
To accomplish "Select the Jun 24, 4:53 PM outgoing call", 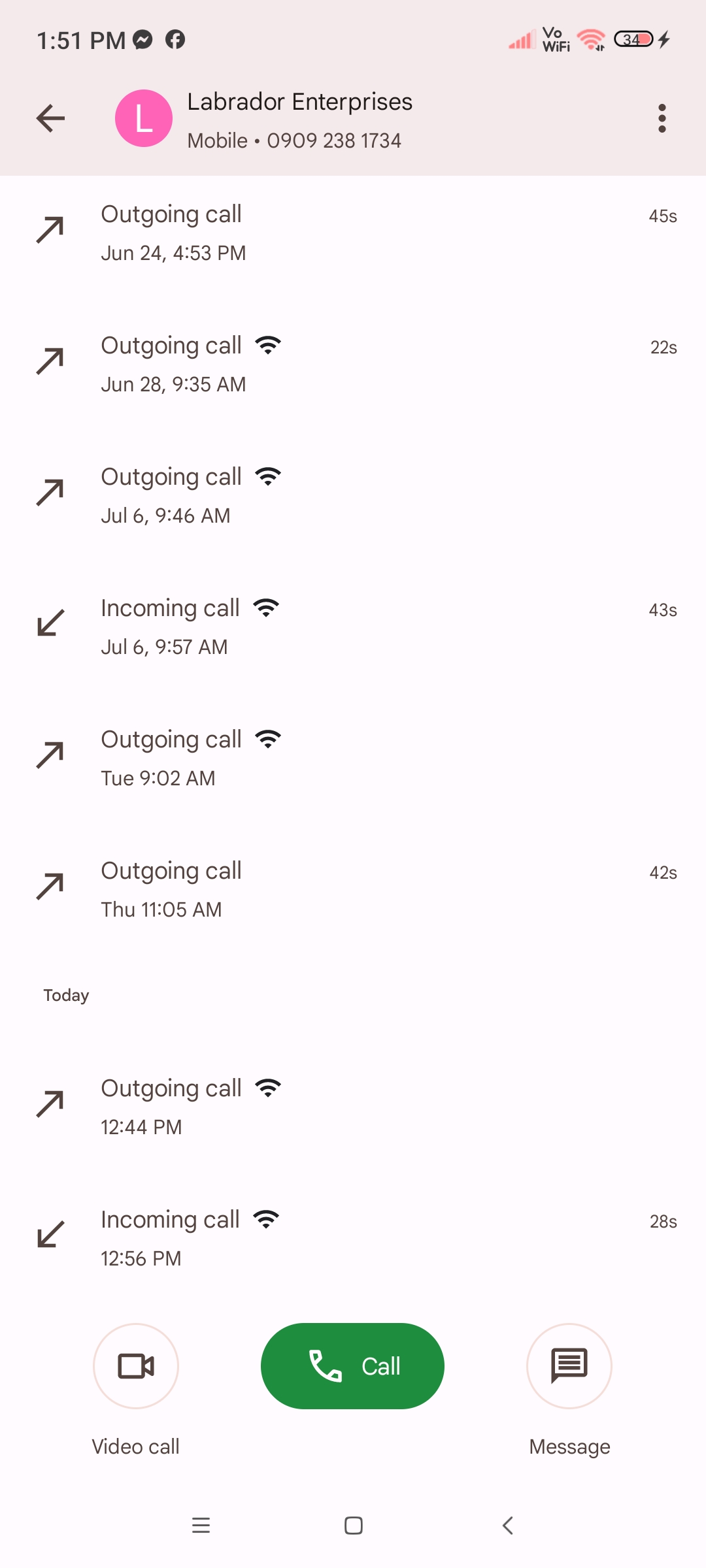I will tap(353, 233).
